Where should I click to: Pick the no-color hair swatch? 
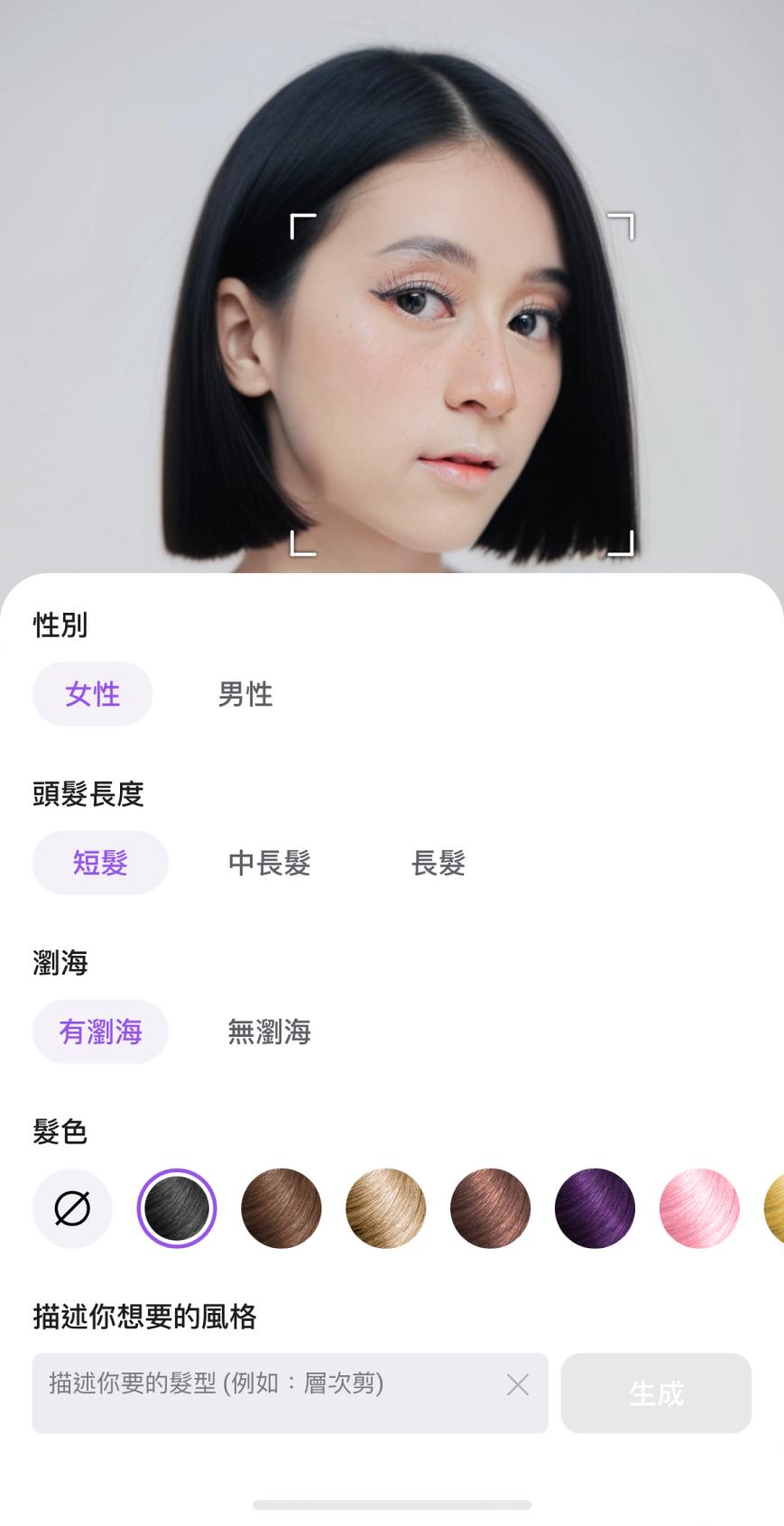point(72,1208)
